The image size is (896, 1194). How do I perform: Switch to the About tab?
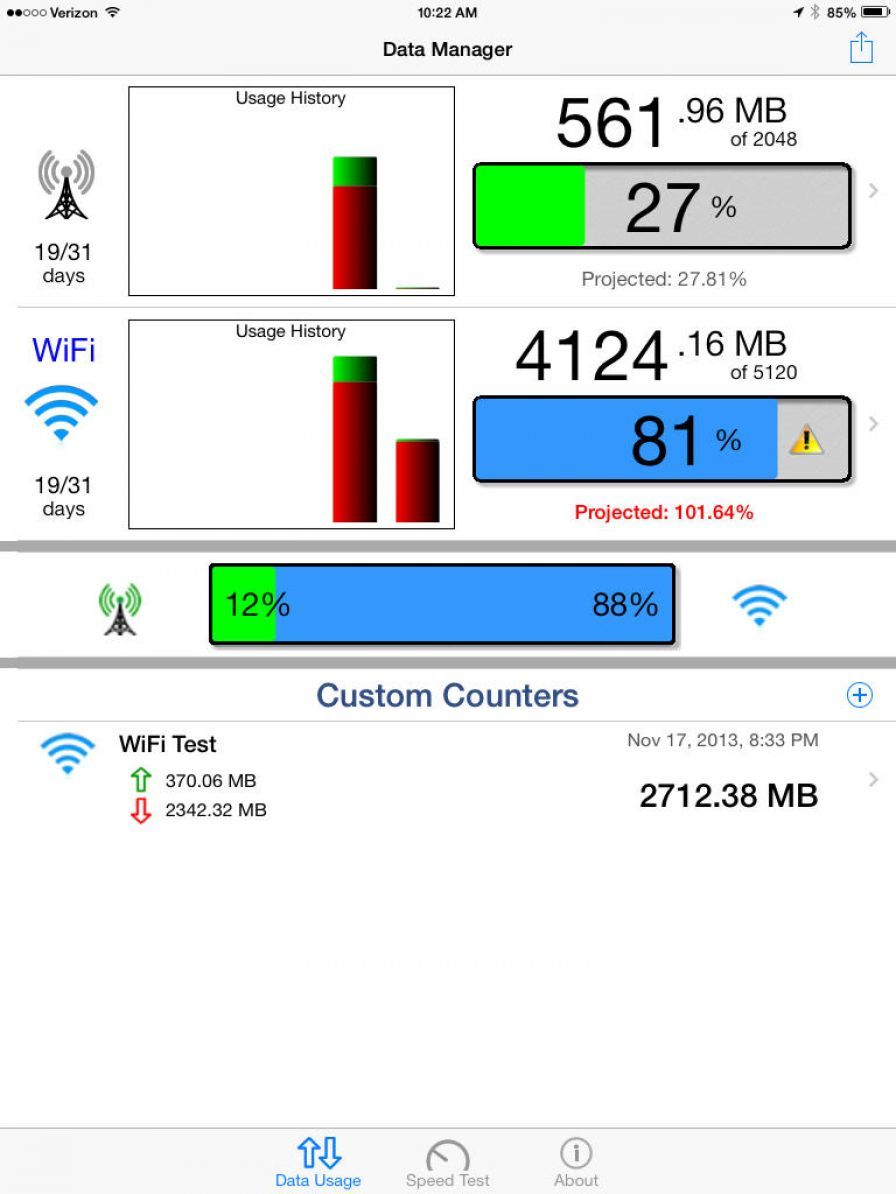pos(575,1162)
